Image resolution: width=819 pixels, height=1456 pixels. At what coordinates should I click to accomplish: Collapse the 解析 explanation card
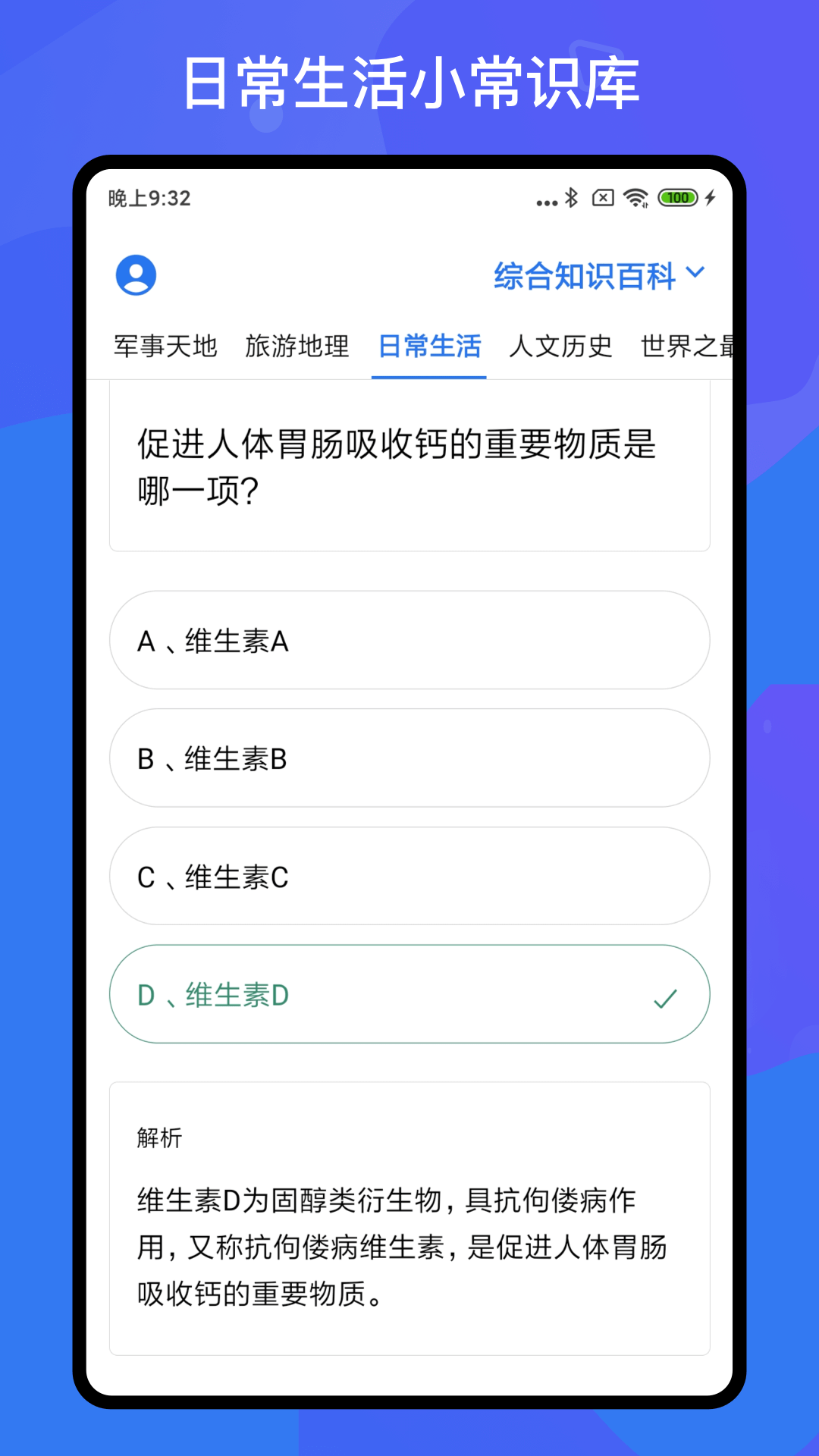click(x=157, y=1137)
